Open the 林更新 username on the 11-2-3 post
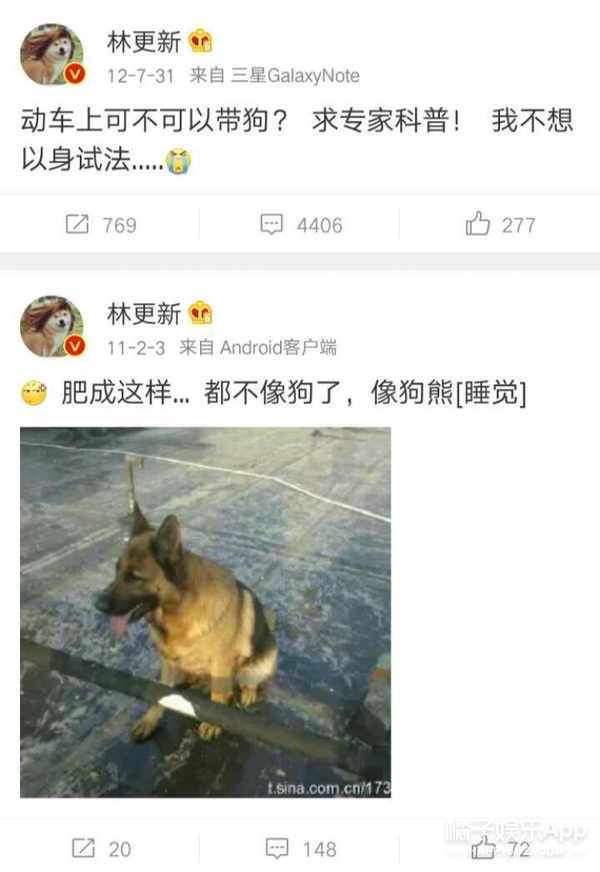The height and width of the screenshot is (872, 600). point(144,313)
